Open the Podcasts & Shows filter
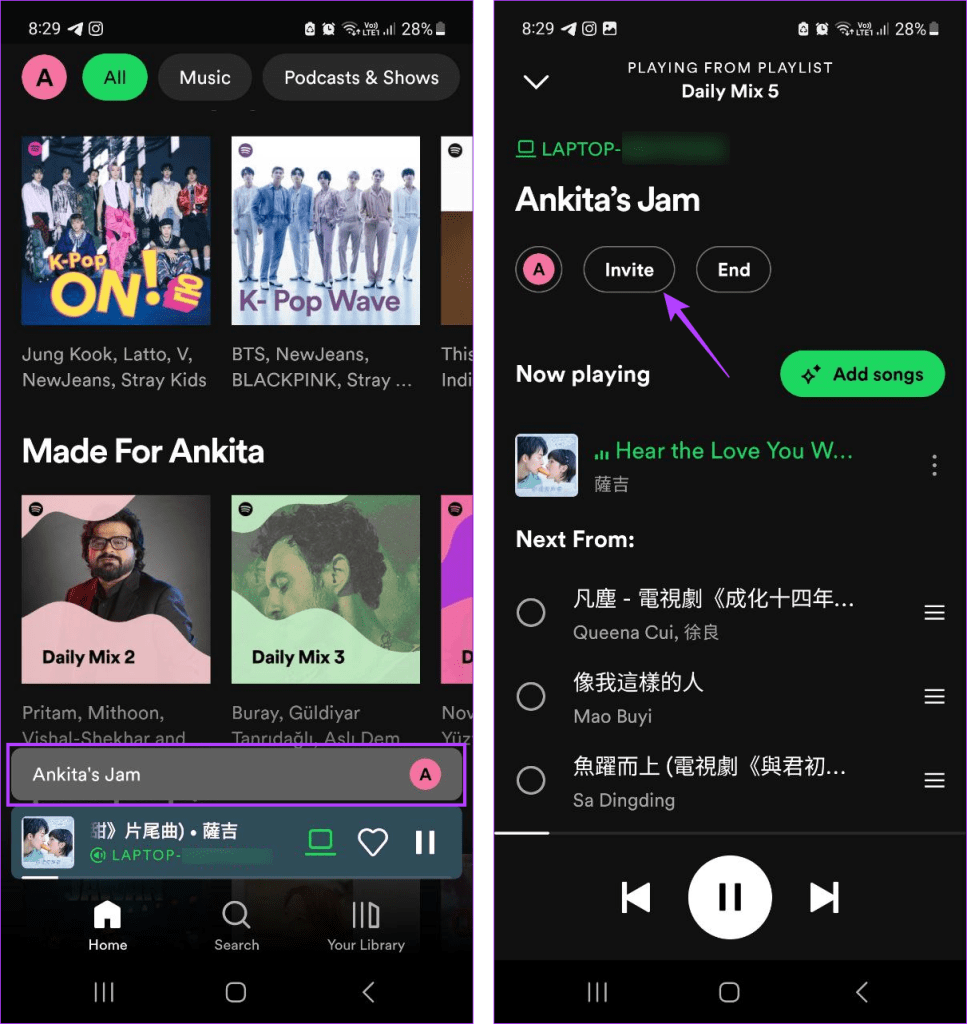967x1024 pixels. pyautogui.click(x=360, y=77)
